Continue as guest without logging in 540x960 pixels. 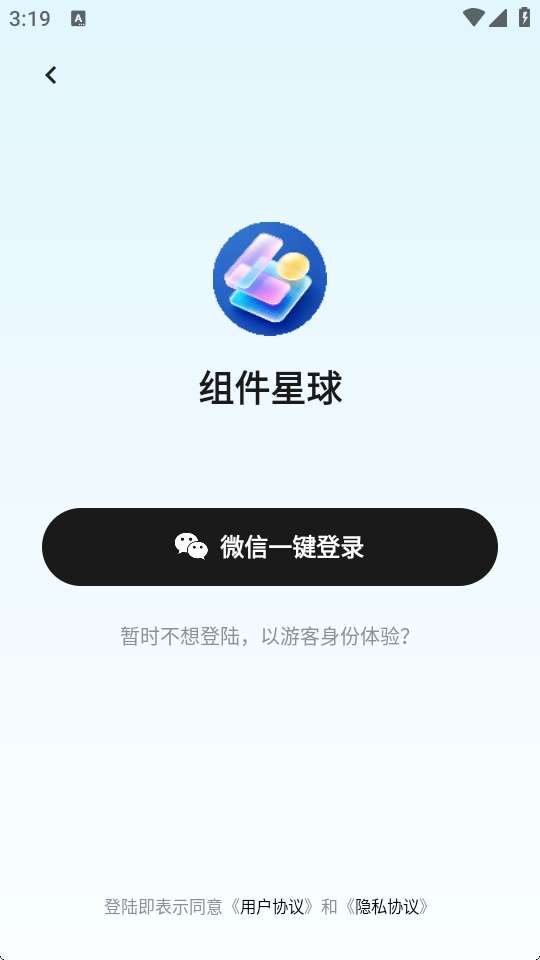(265, 637)
